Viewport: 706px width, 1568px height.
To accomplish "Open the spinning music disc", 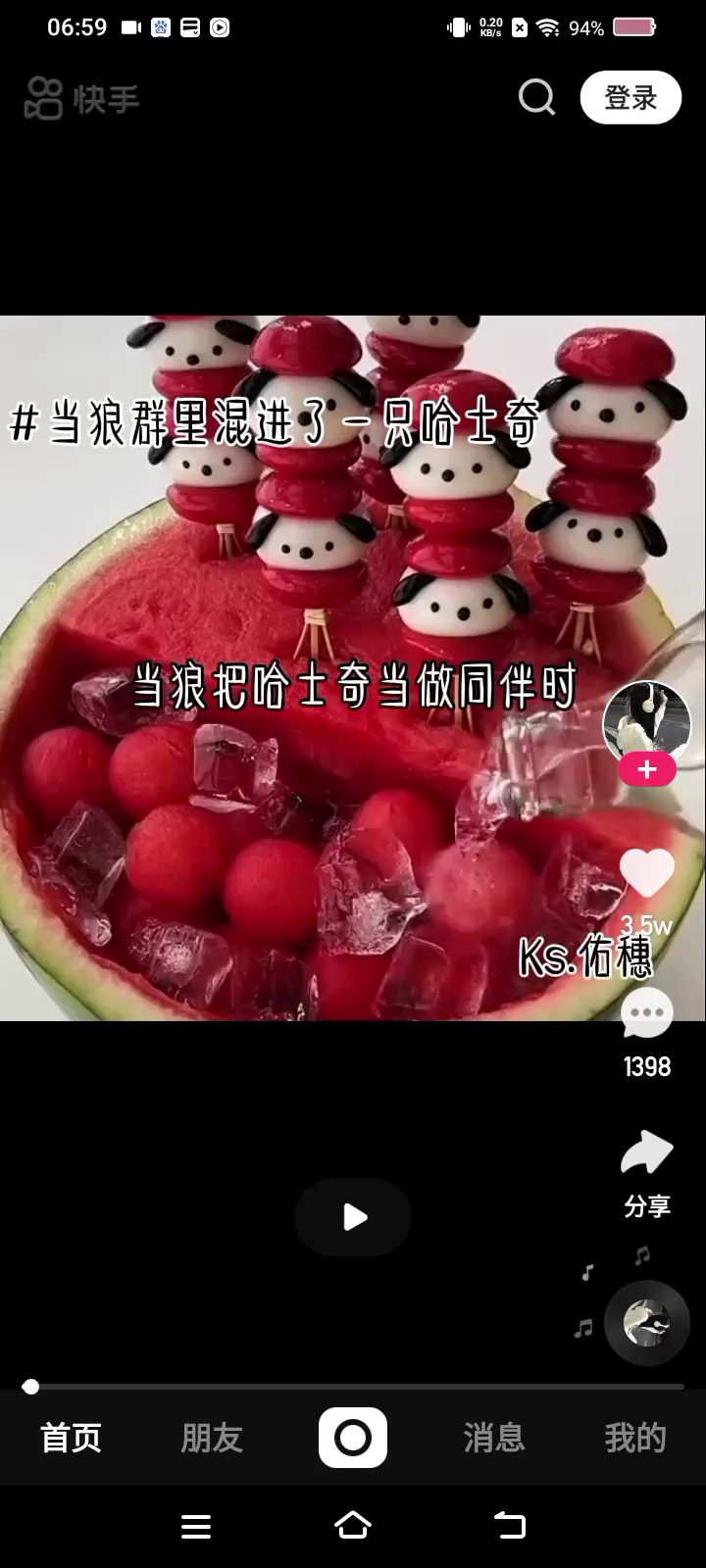I will [x=647, y=1323].
